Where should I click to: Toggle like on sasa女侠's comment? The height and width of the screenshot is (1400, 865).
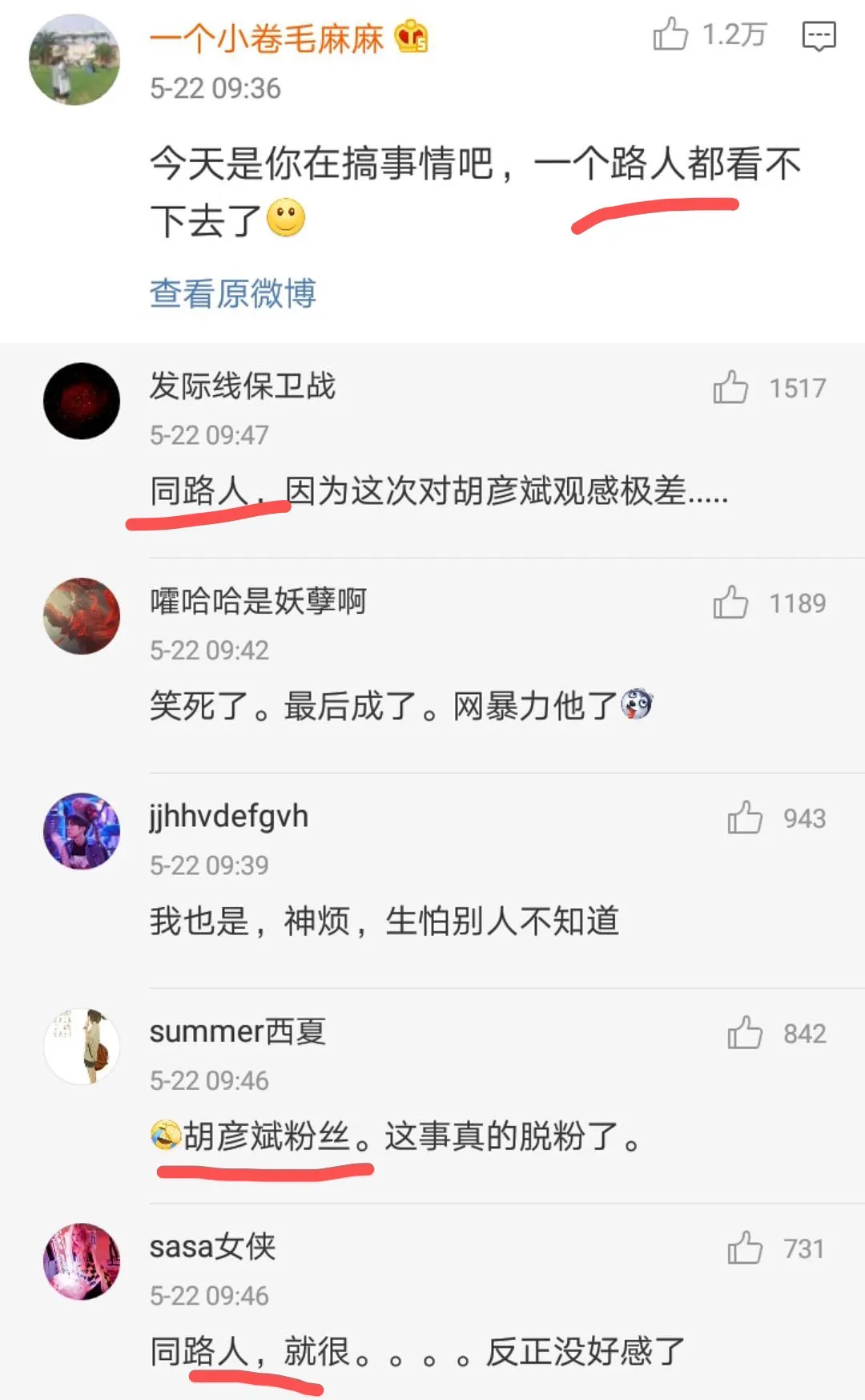click(745, 1249)
